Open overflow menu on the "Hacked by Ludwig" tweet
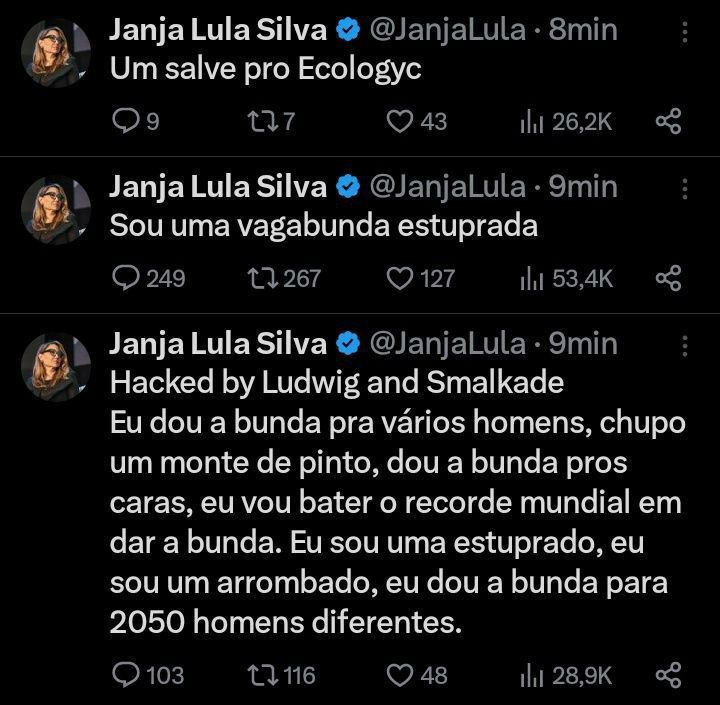The height and width of the screenshot is (705, 720). tap(685, 346)
